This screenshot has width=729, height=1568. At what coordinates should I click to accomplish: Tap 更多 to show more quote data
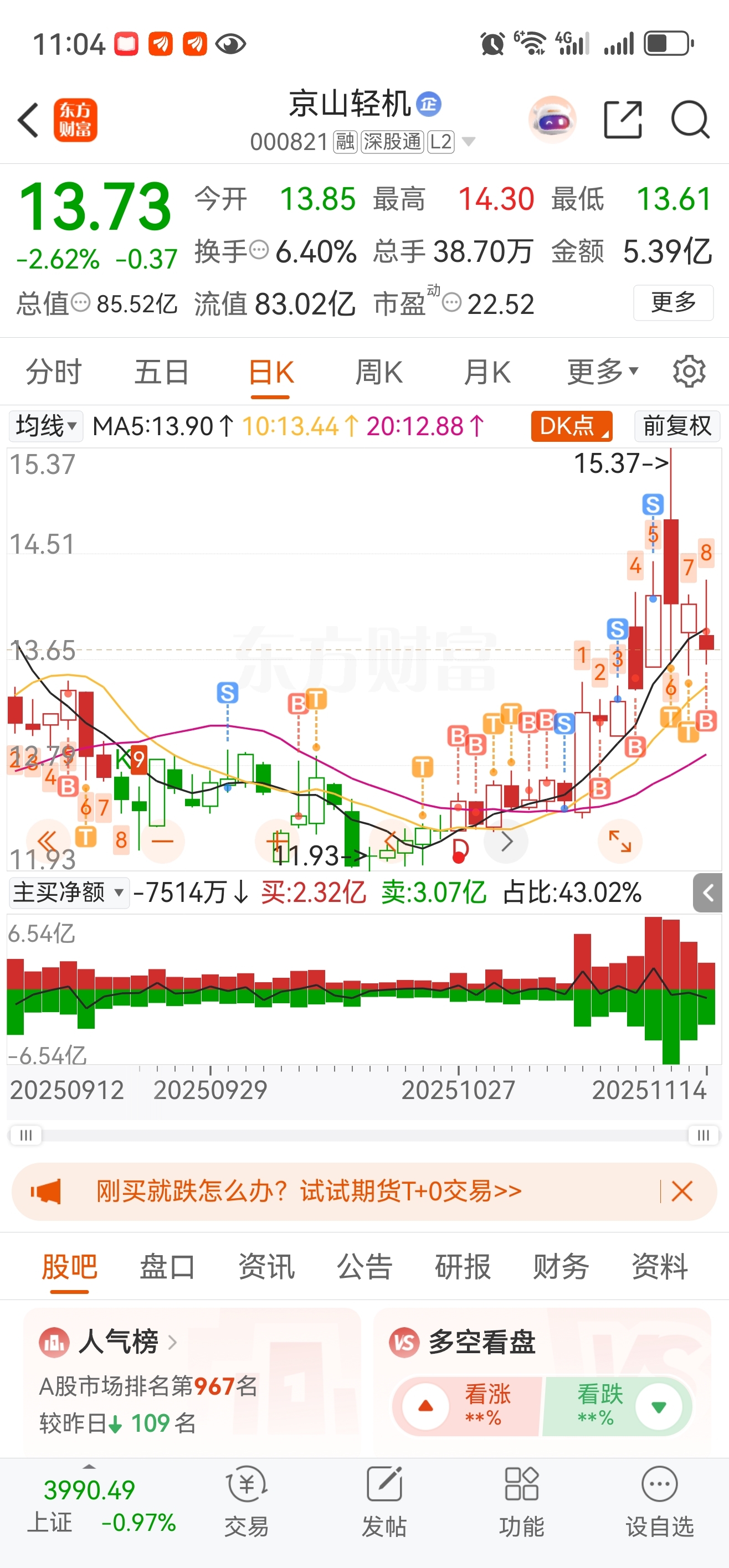coord(673,302)
